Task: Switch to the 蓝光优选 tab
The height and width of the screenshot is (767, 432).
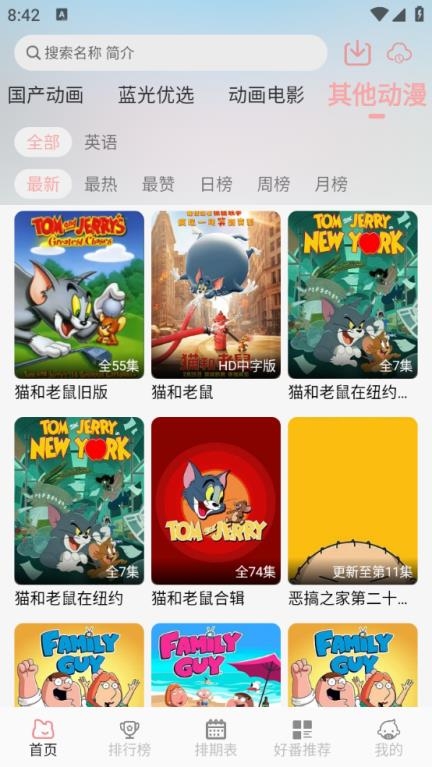Action: pos(156,95)
